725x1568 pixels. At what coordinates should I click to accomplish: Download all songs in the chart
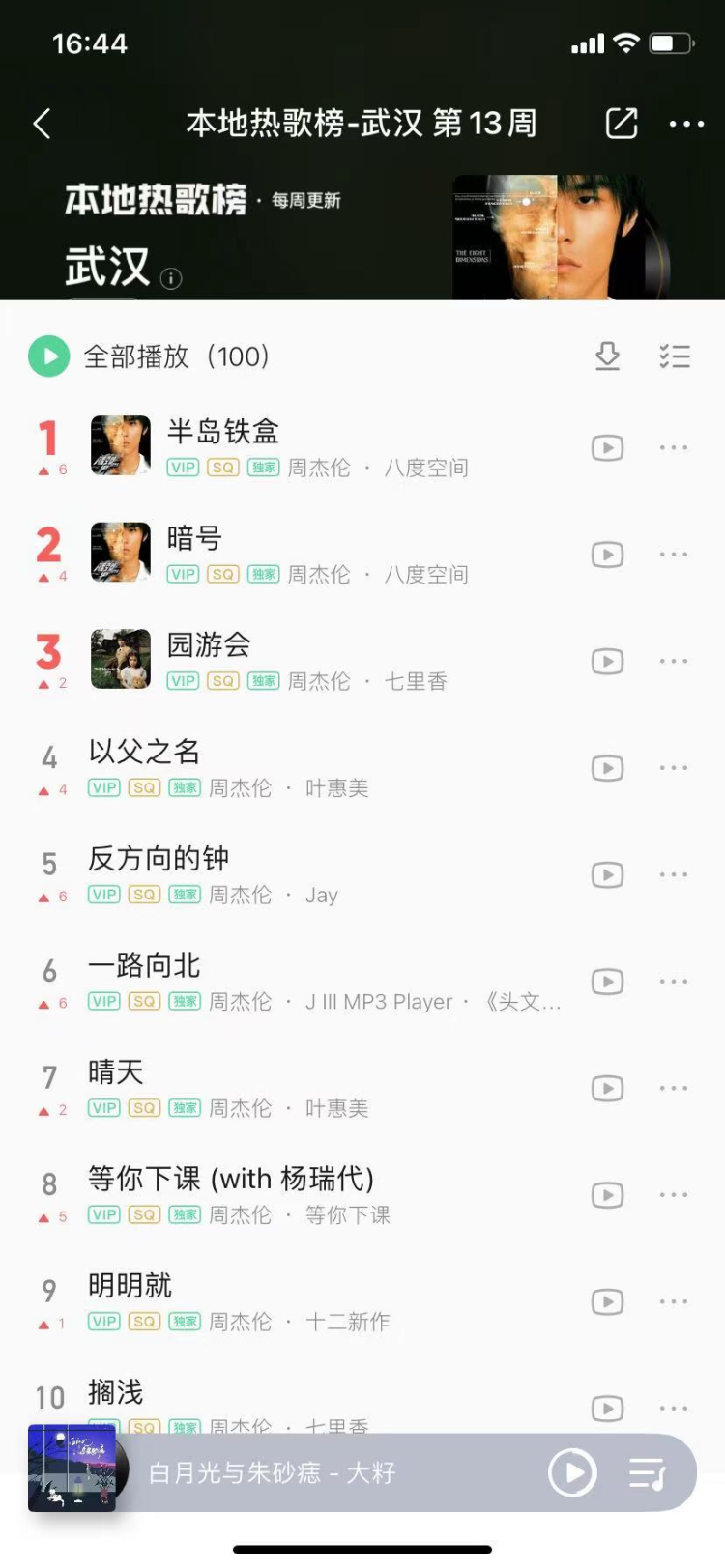click(x=607, y=356)
